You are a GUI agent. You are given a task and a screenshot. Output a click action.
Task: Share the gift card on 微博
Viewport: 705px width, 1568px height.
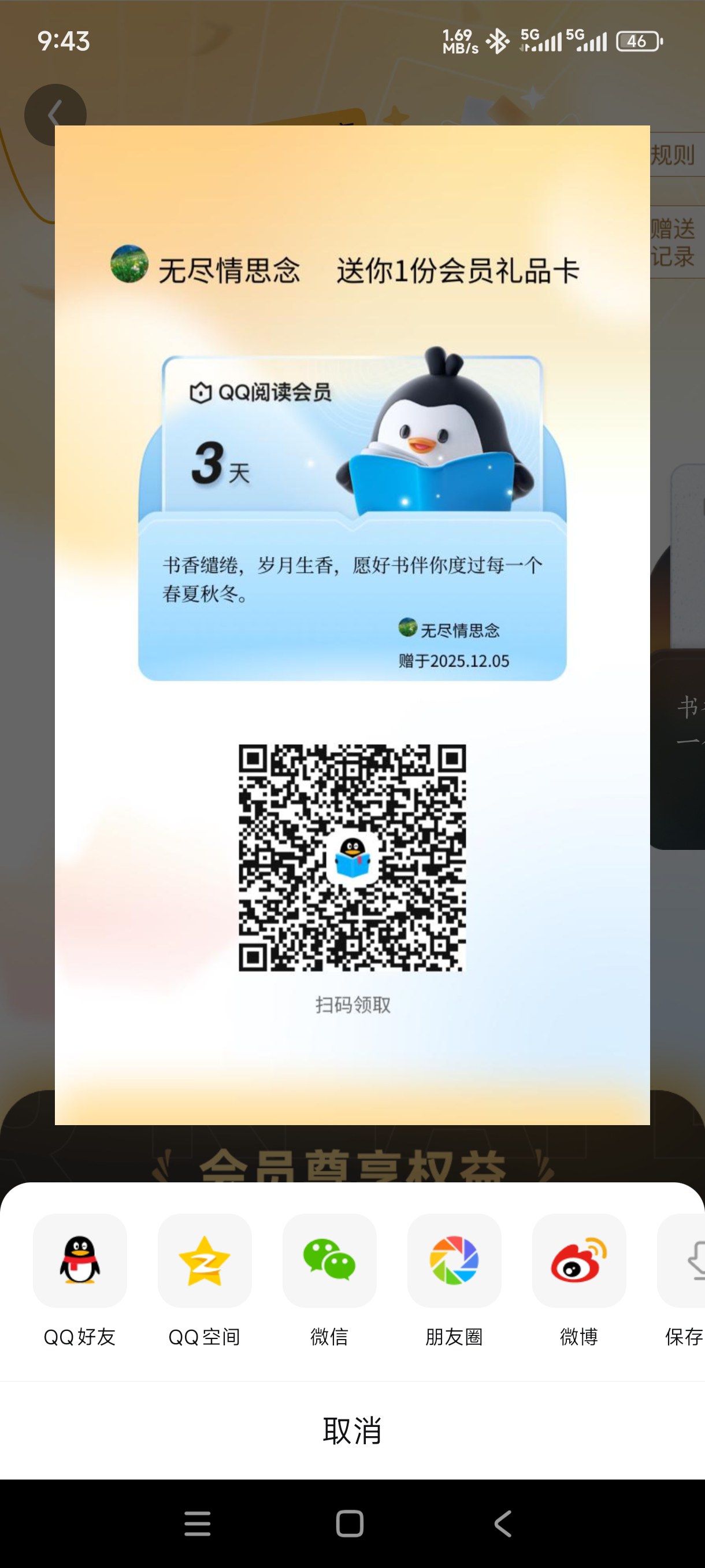[x=578, y=1260]
